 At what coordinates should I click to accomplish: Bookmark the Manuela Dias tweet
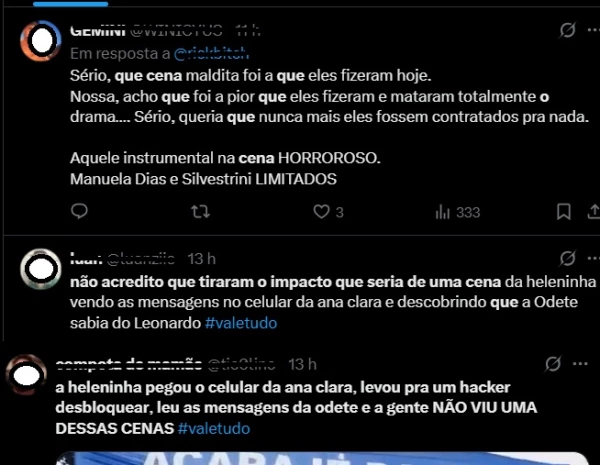tap(563, 212)
